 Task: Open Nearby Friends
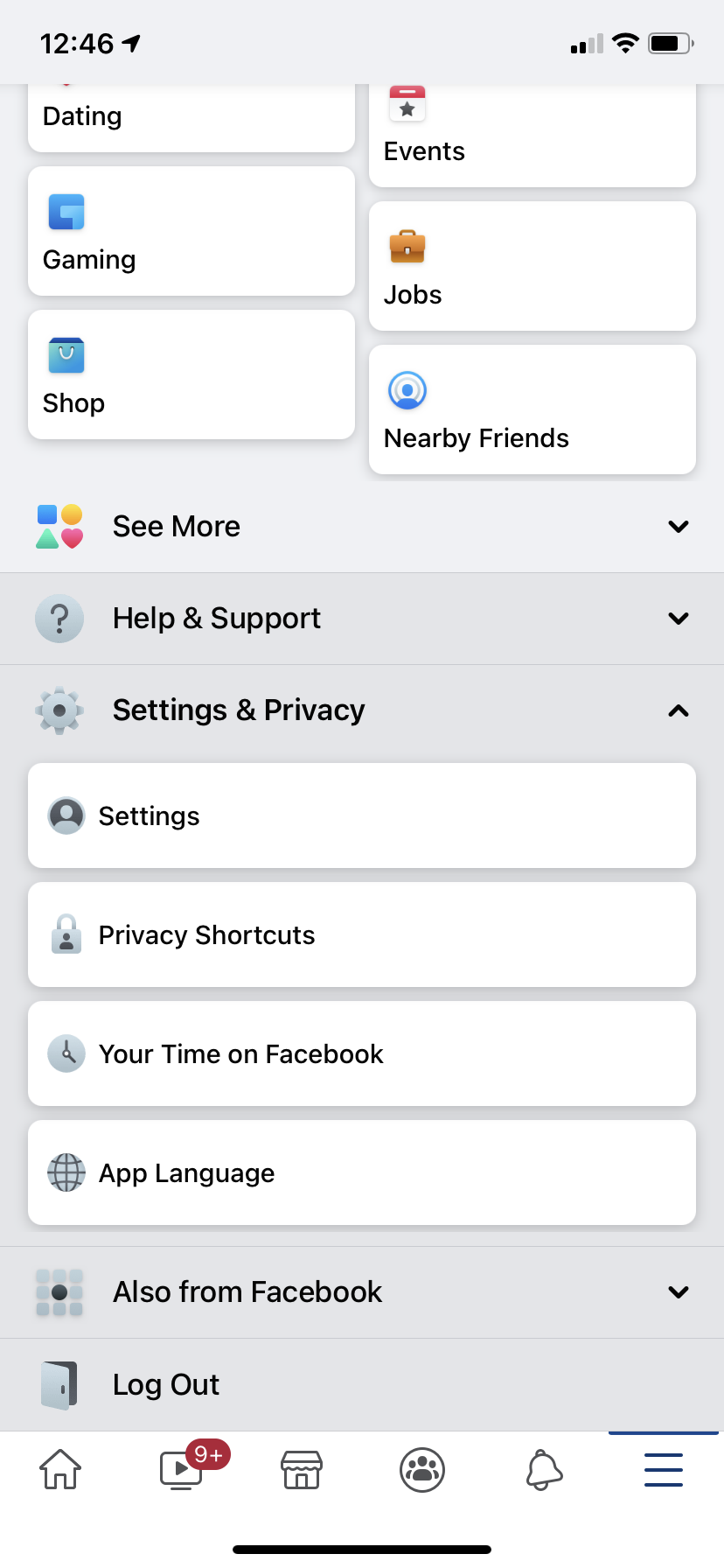(x=533, y=409)
